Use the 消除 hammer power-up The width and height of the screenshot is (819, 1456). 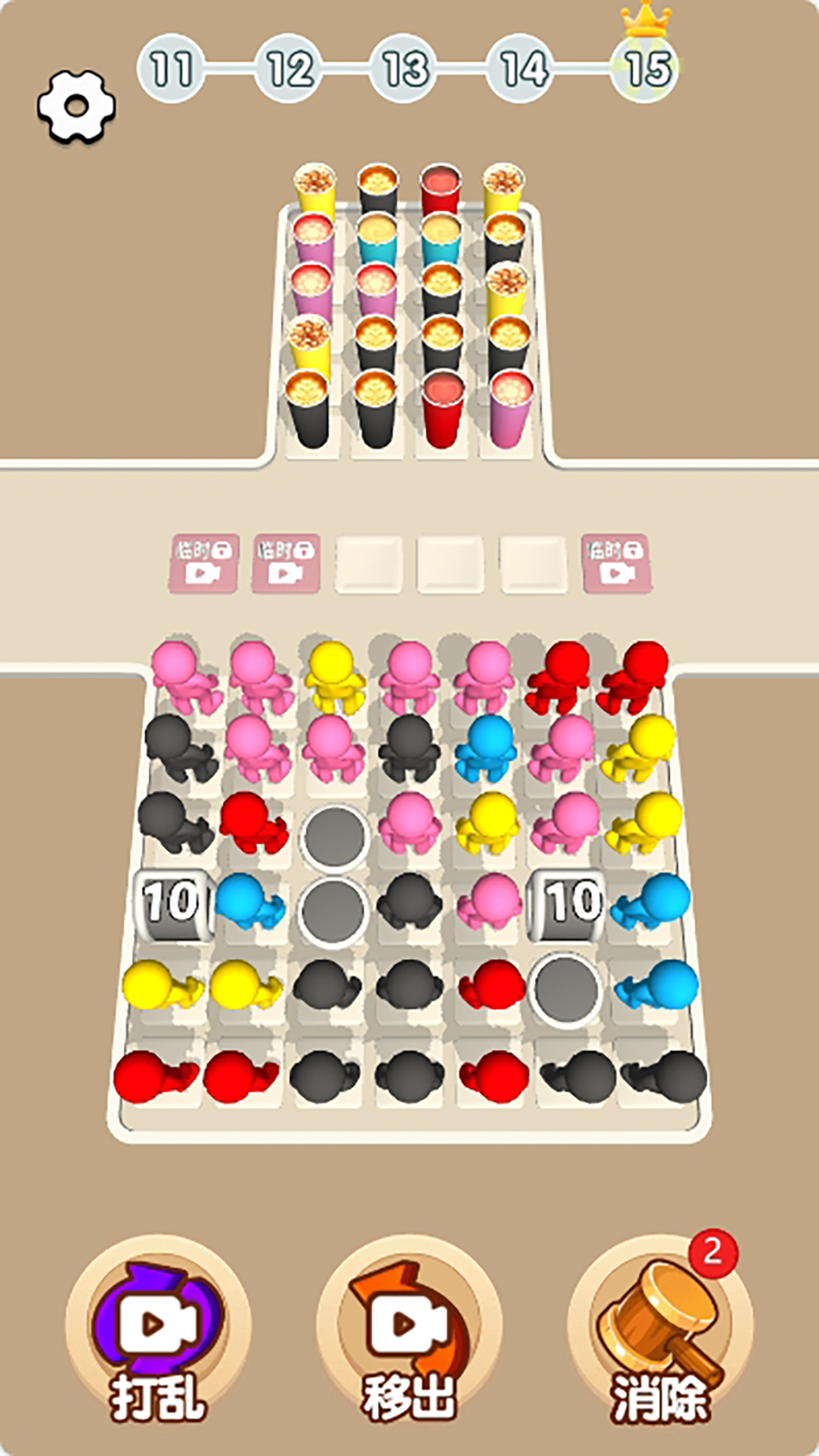[660, 1333]
